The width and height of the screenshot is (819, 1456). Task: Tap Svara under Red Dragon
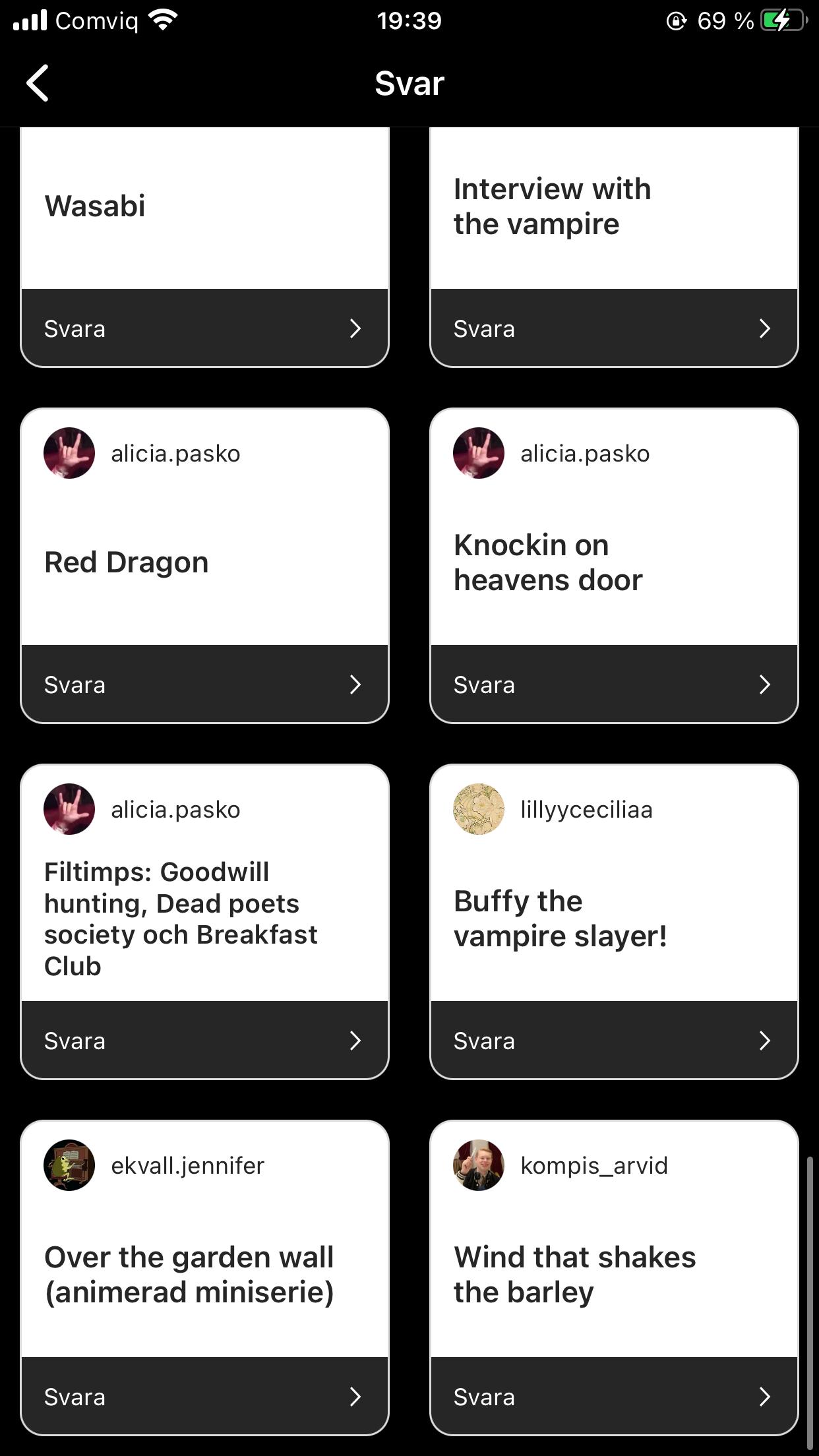[x=204, y=684]
